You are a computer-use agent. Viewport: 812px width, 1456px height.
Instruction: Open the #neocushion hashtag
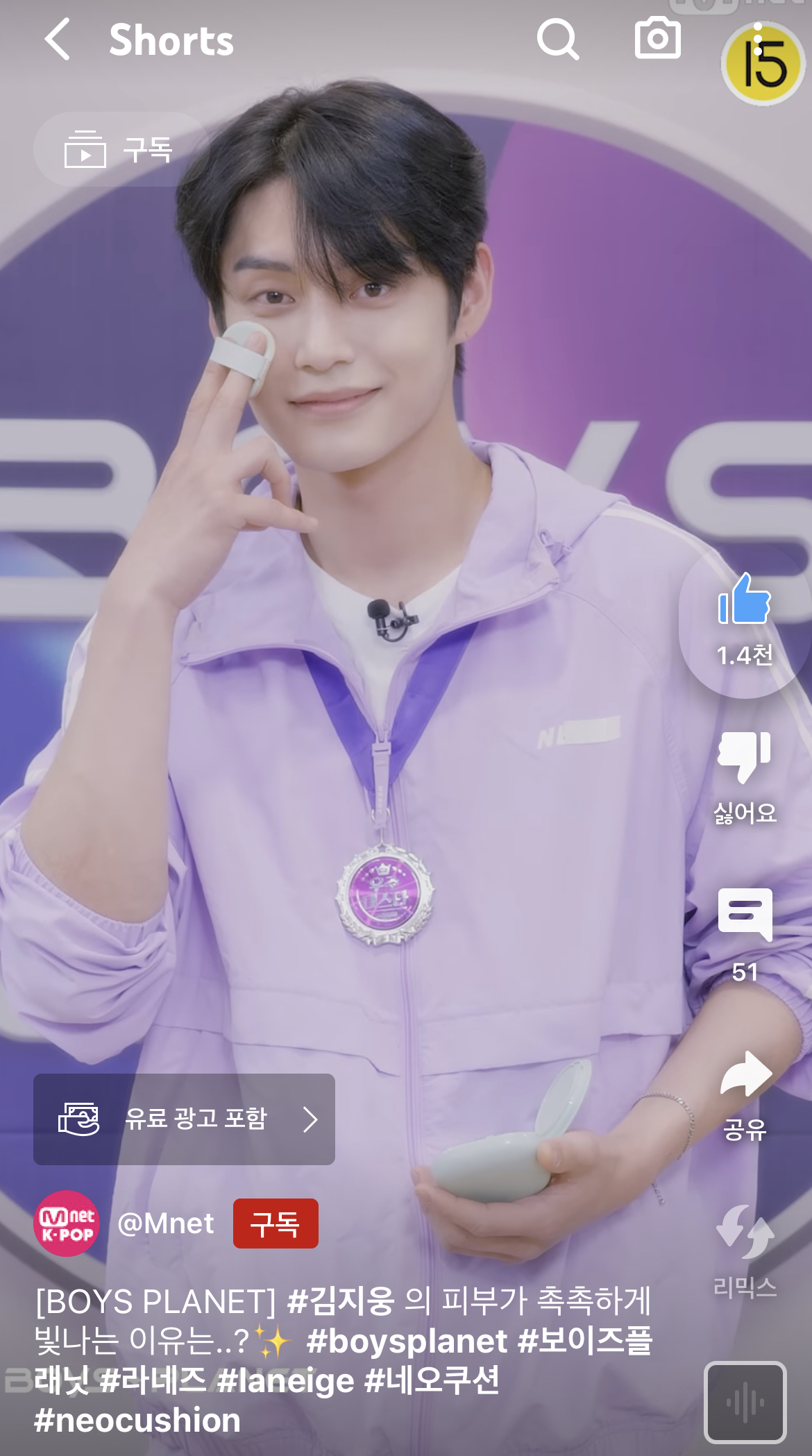point(137,1421)
